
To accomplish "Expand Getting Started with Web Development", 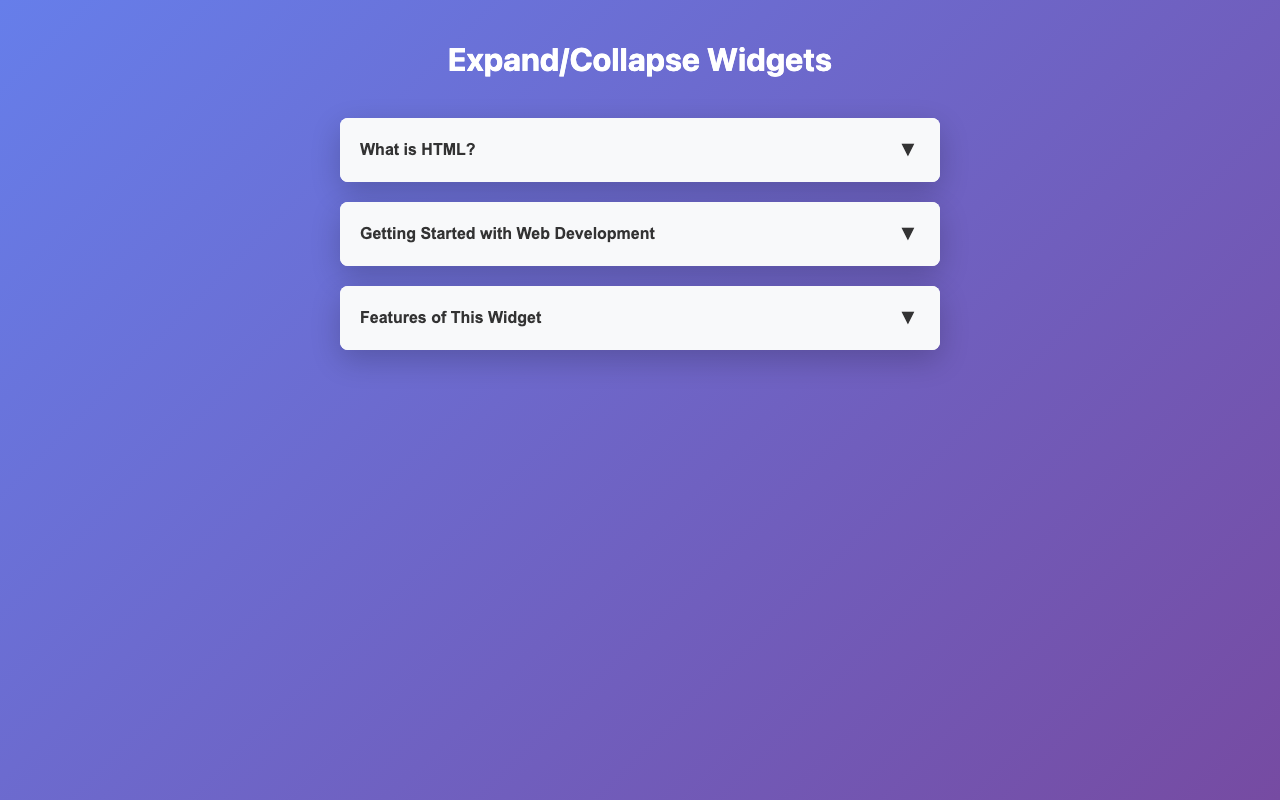I will click(x=639, y=234).
